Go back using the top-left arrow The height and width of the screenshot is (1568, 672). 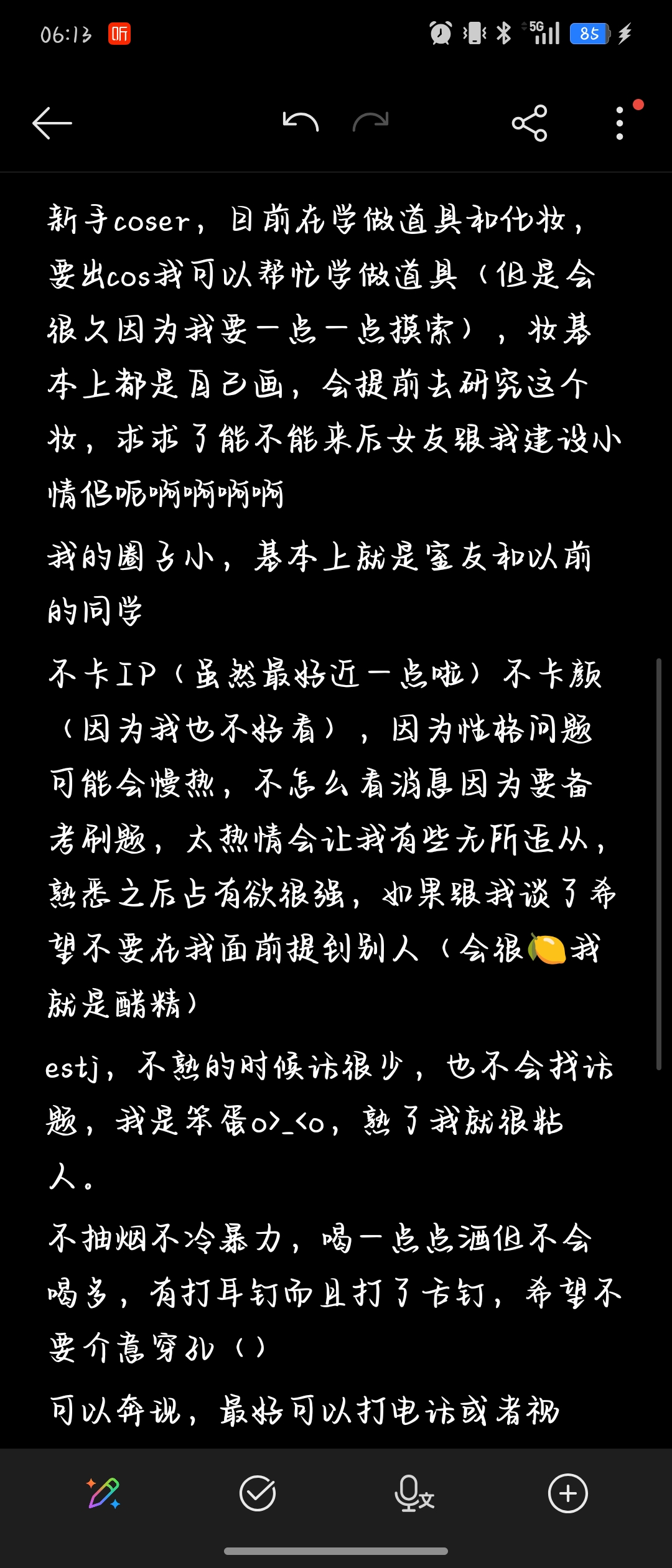52,123
